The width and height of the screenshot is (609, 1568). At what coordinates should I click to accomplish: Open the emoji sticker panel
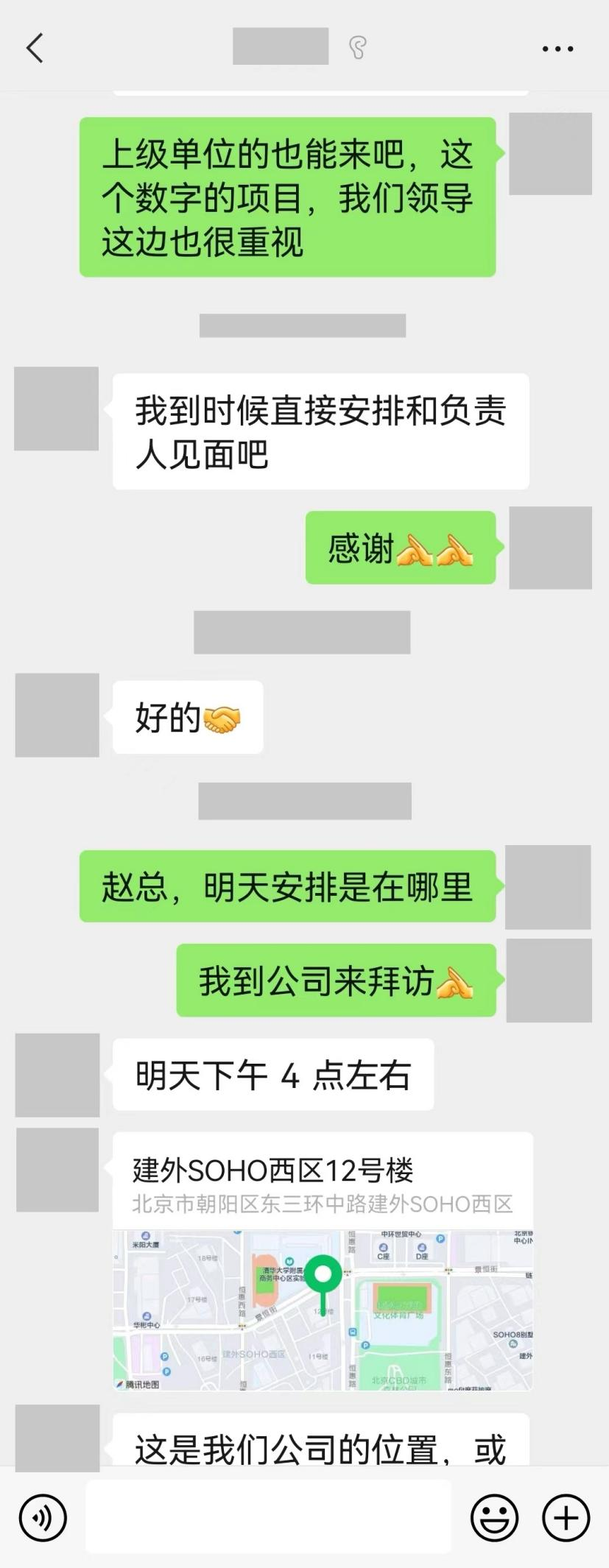click(494, 1517)
